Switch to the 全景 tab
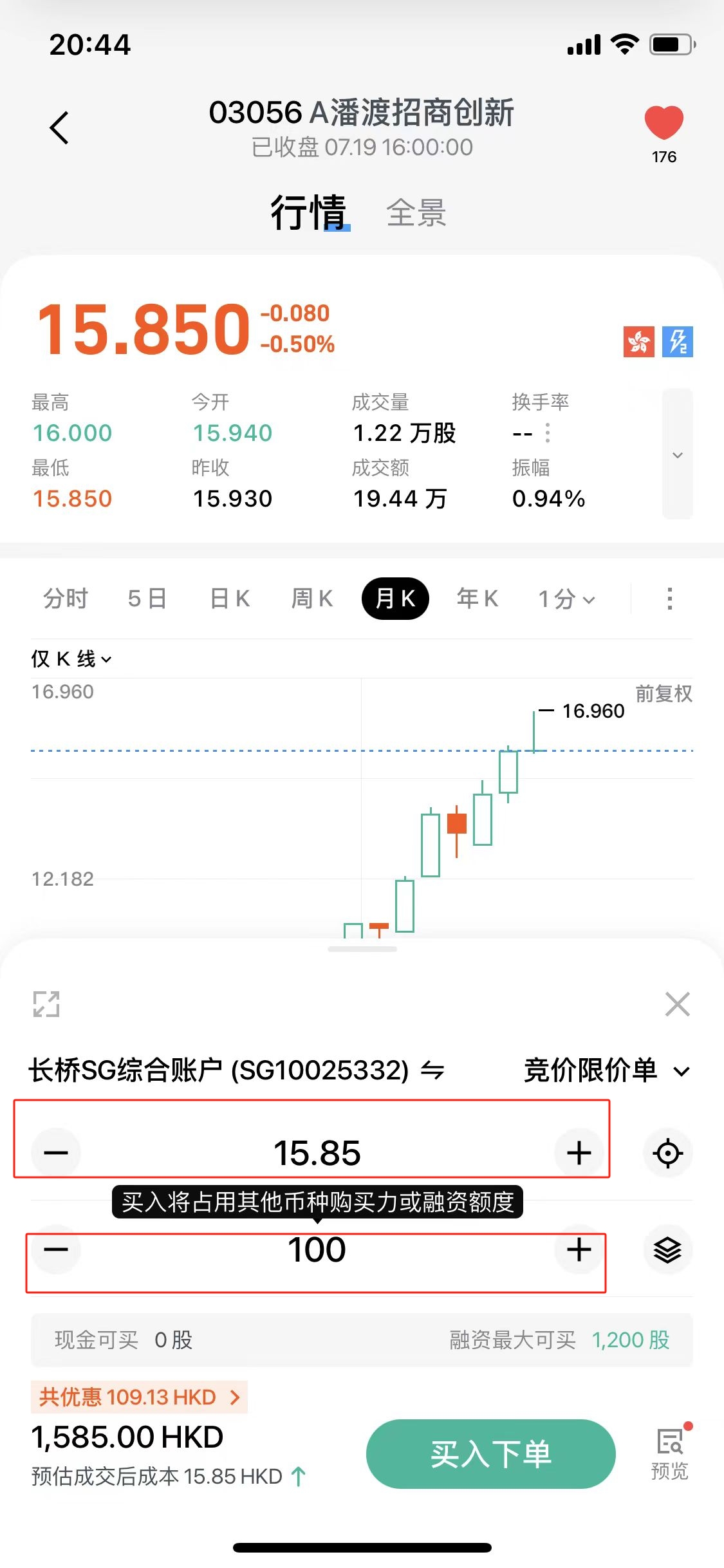 tap(416, 213)
